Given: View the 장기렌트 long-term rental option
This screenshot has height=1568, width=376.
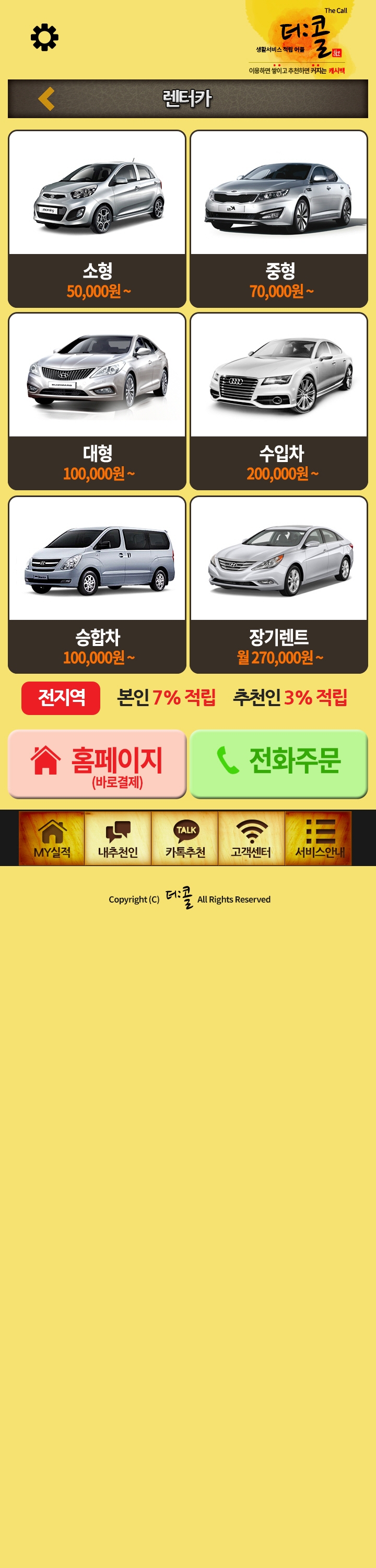Looking at the screenshot, I should point(279,584).
